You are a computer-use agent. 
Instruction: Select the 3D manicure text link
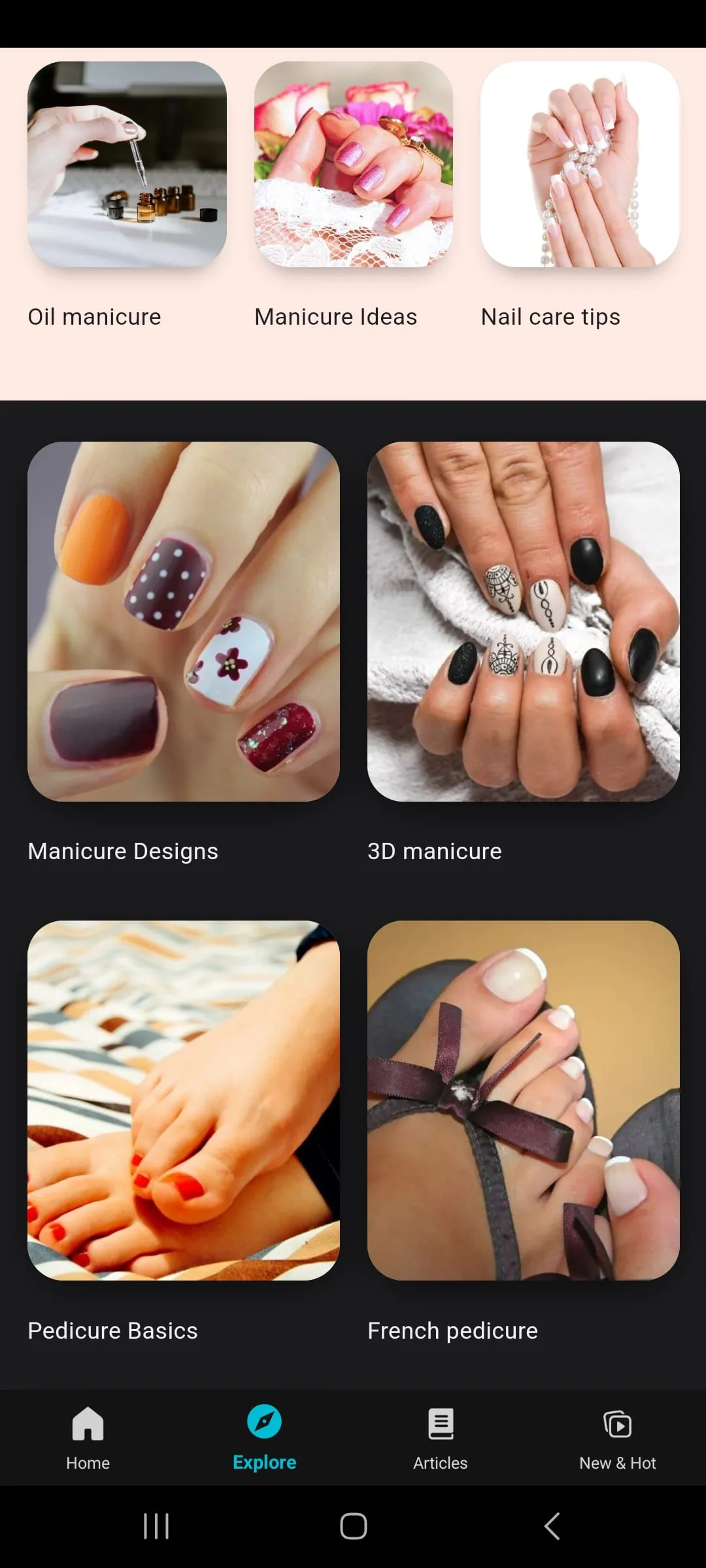[434, 851]
